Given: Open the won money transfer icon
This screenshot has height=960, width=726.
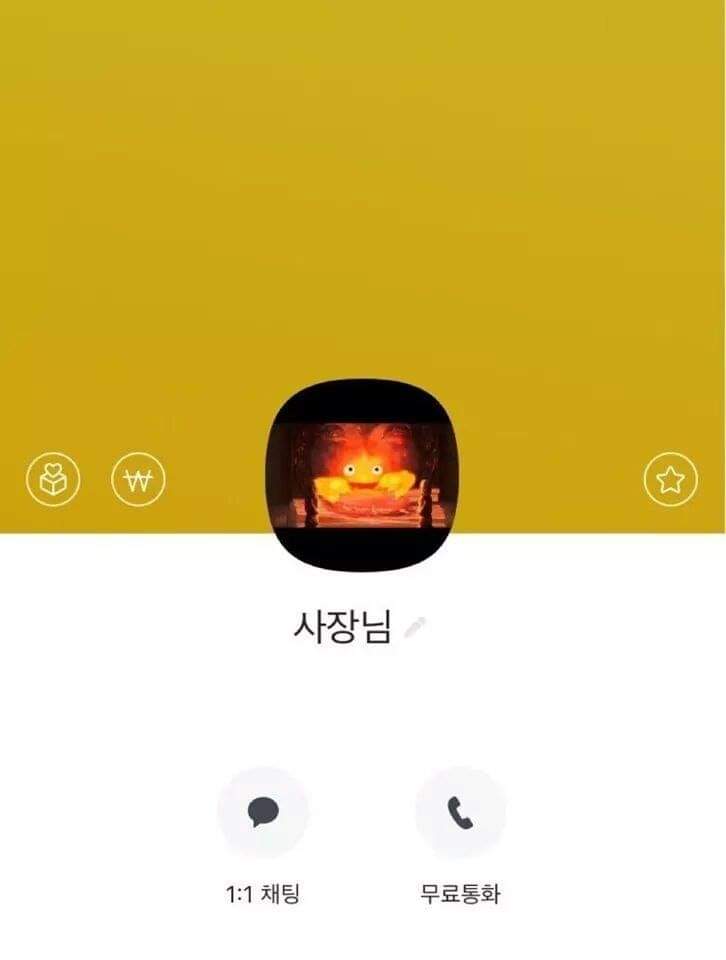Looking at the screenshot, I should [138, 479].
